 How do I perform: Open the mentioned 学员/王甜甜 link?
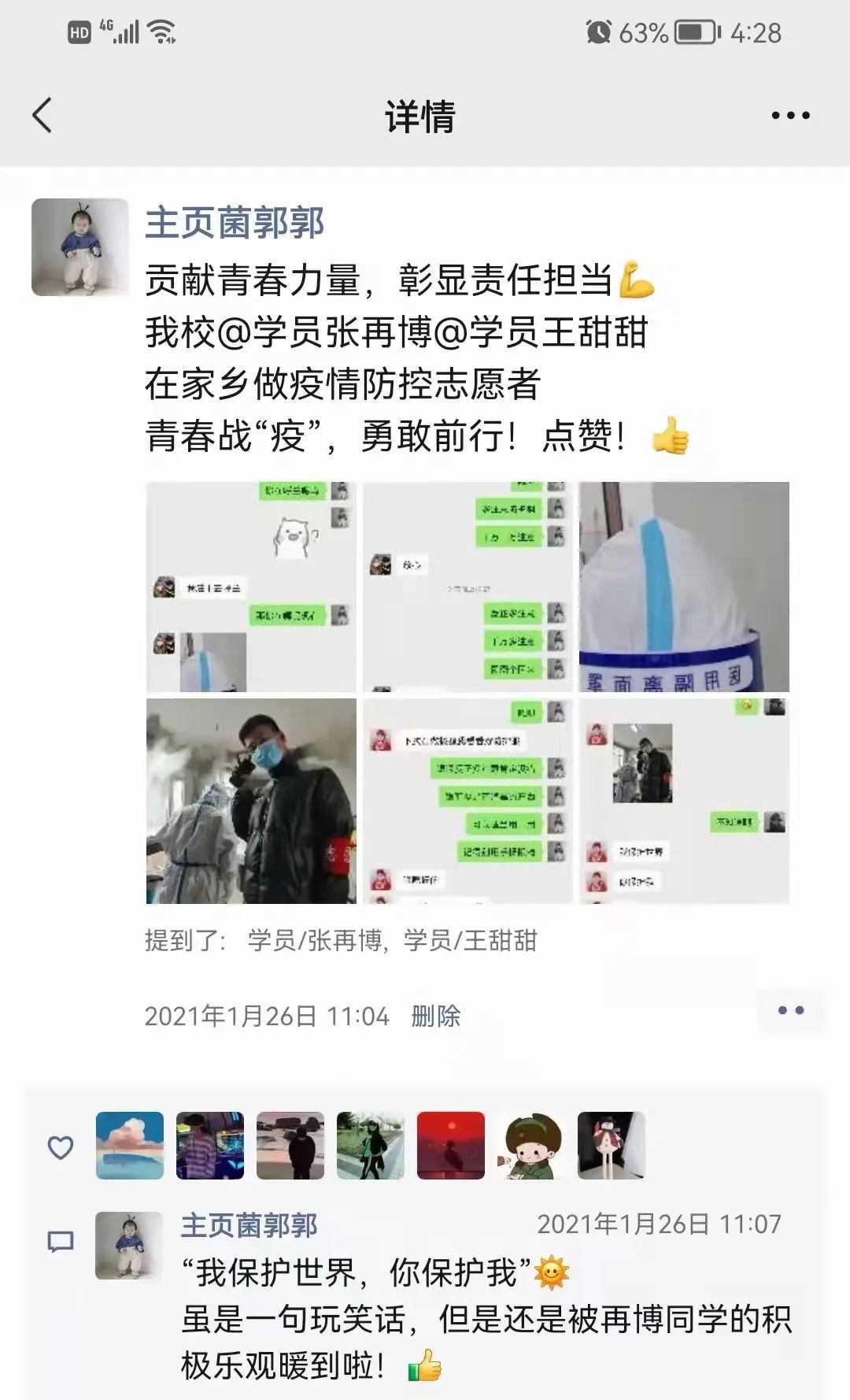[x=470, y=940]
